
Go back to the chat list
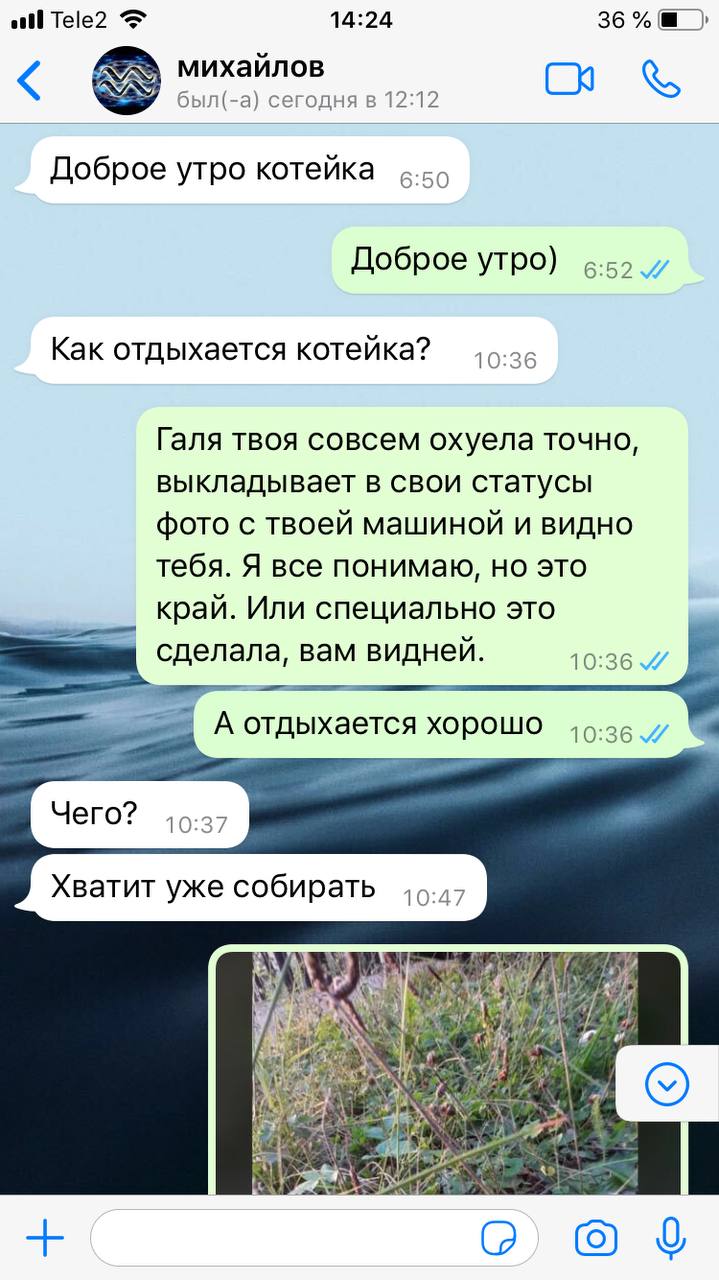tap(30, 81)
